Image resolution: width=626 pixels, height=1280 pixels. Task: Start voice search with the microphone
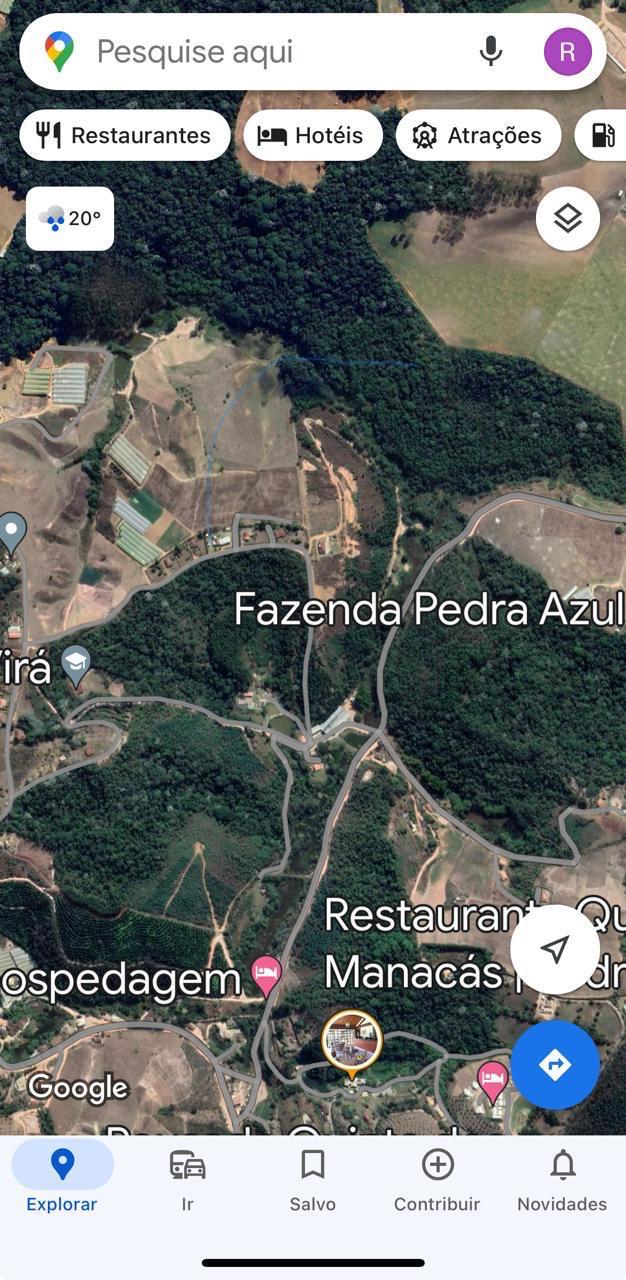(x=490, y=51)
